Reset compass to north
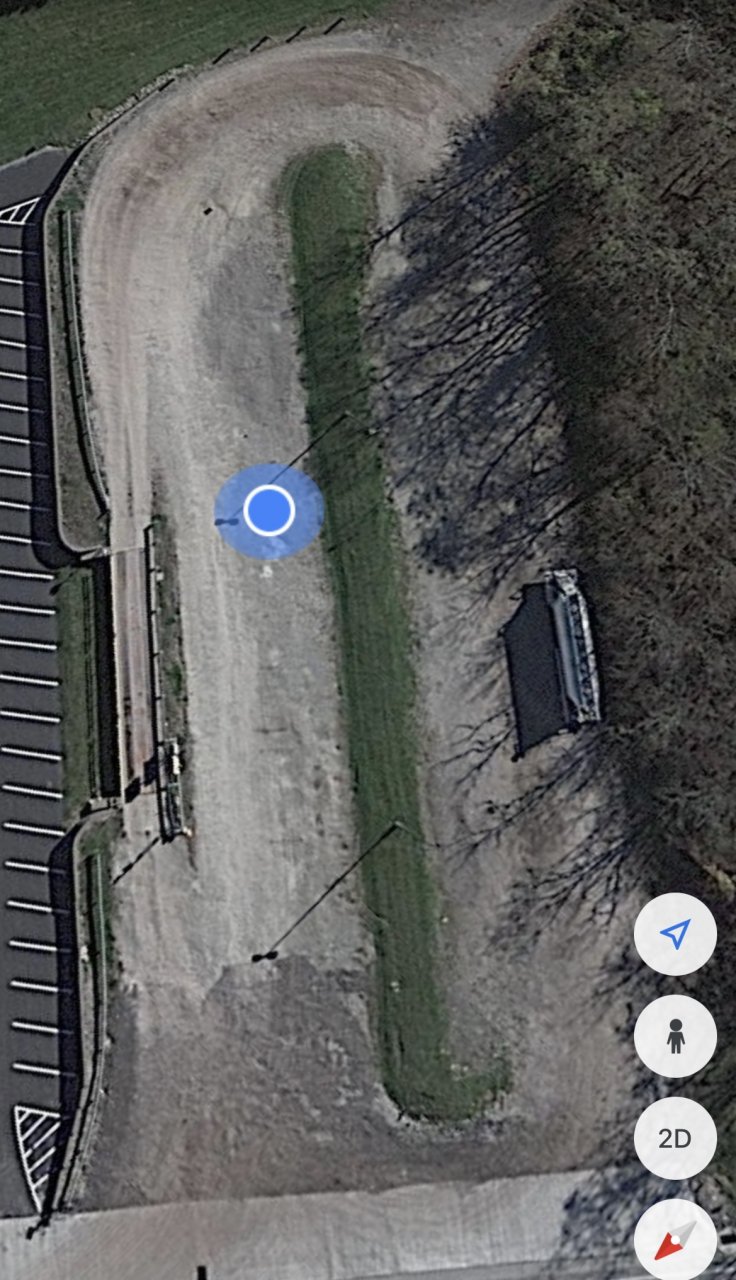Viewport: 736px width, 1280px height. (675, 1240)
